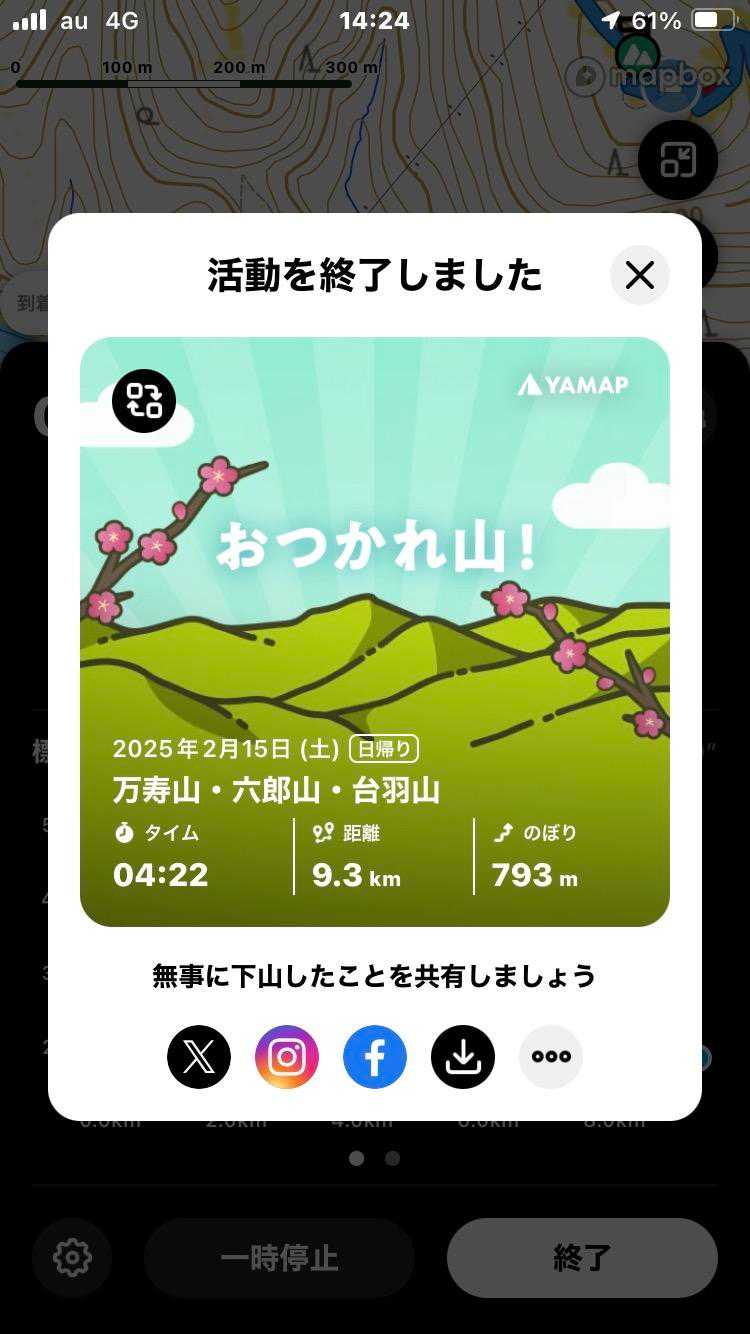Switch the share card design
750x1334 pixels.
[144, 401]
